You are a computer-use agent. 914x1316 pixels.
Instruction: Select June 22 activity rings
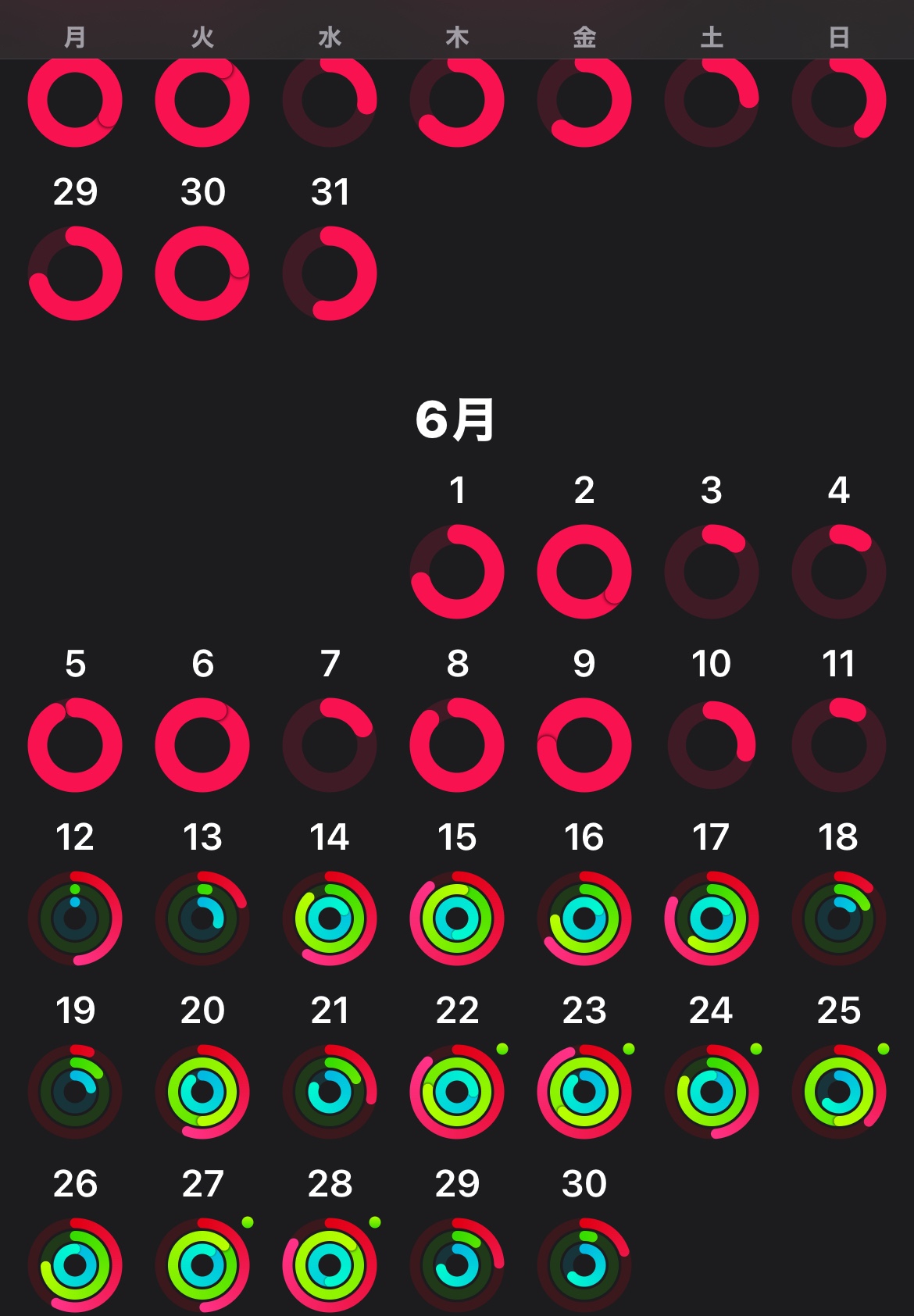[x=457, y=1092]
